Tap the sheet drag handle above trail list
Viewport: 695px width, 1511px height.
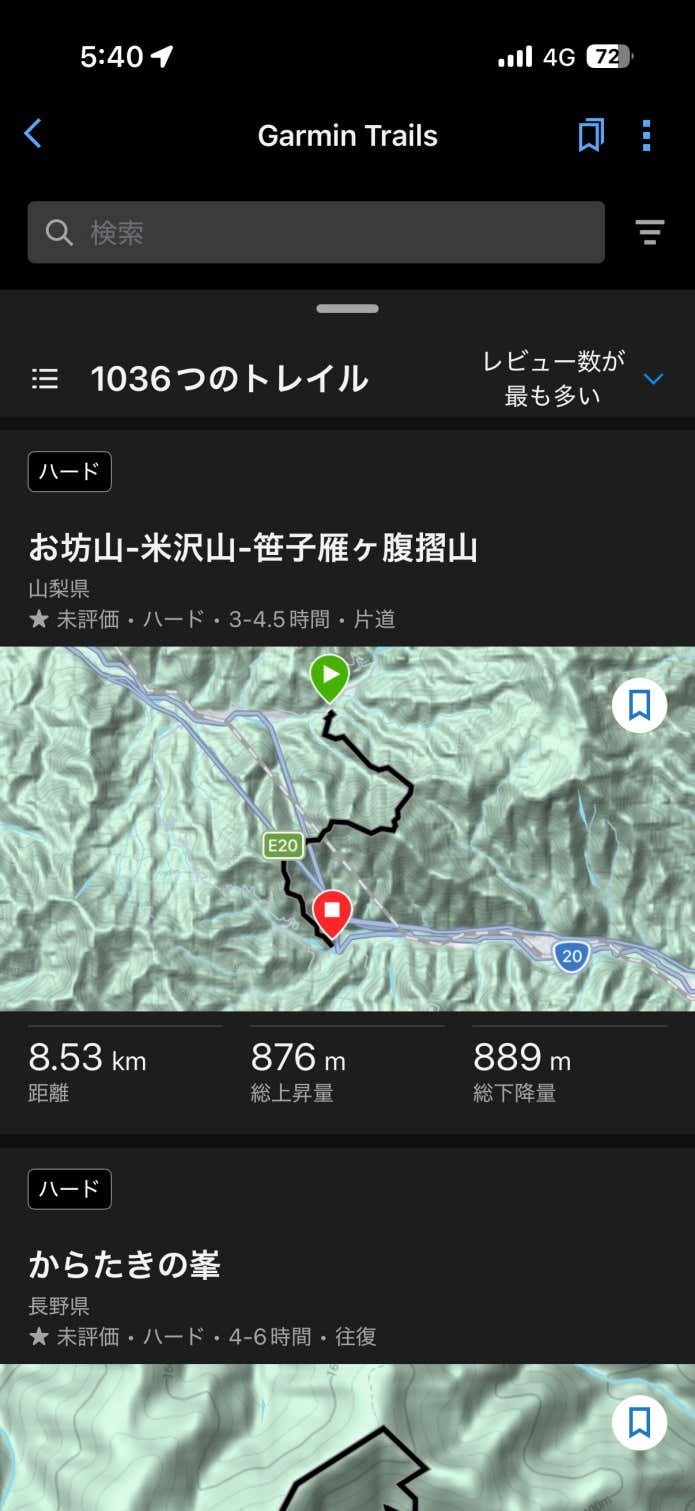347,309
